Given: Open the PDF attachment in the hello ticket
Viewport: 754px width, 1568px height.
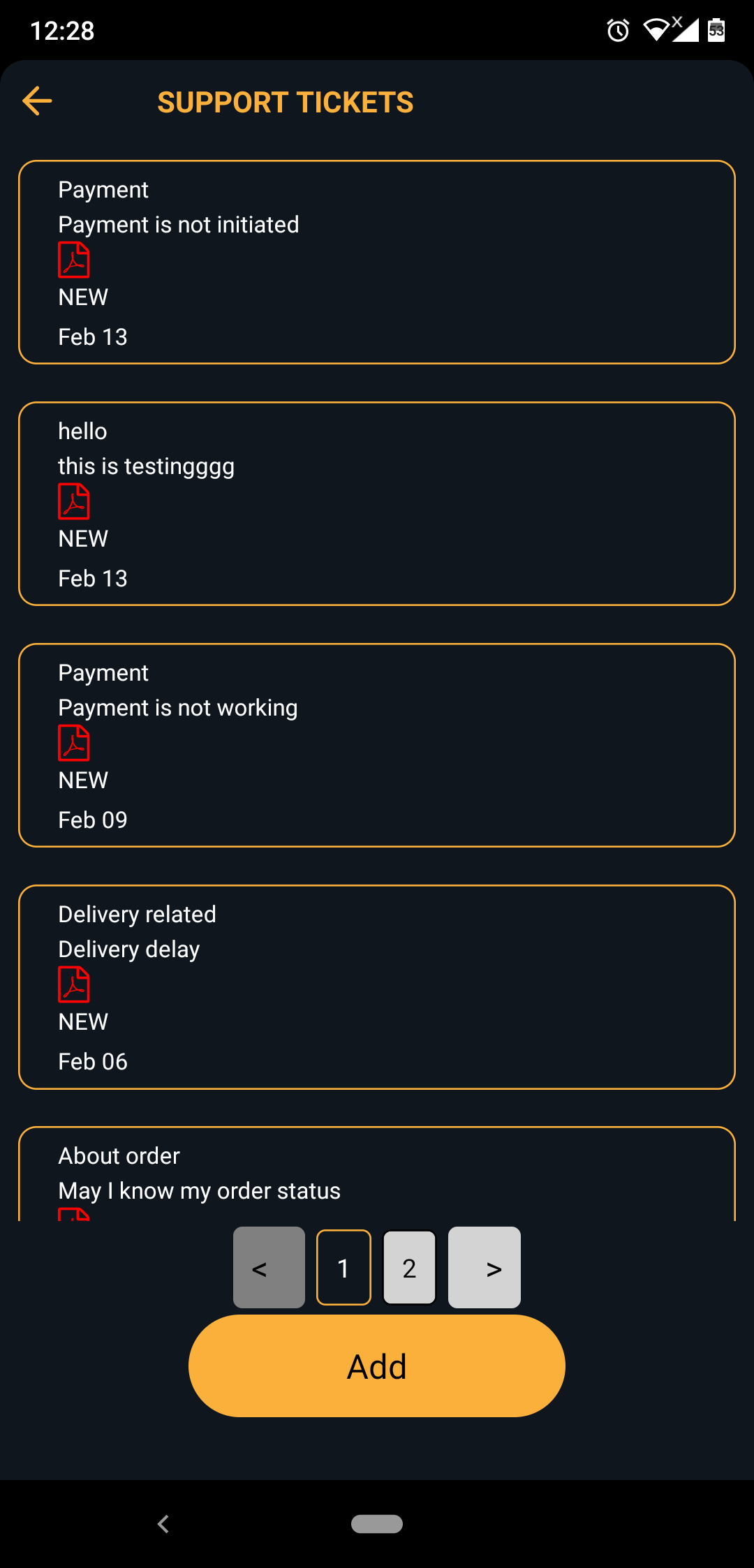Looking at the screenshot, I should pos(74,501).
